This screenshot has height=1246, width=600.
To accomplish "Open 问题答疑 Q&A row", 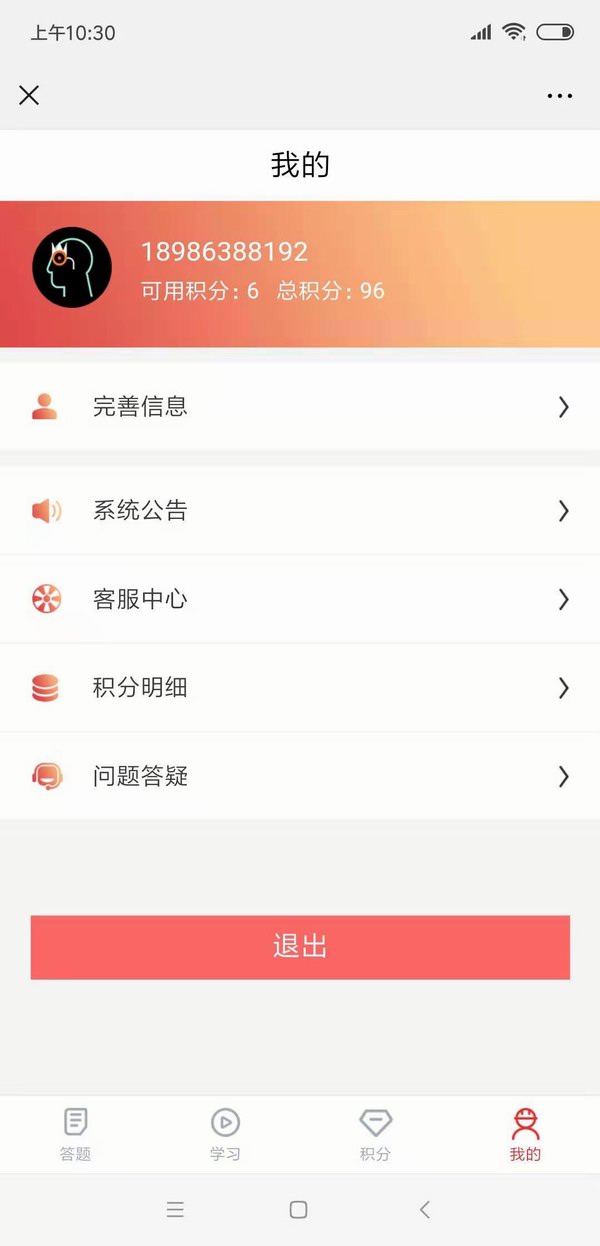I will 300,776.
